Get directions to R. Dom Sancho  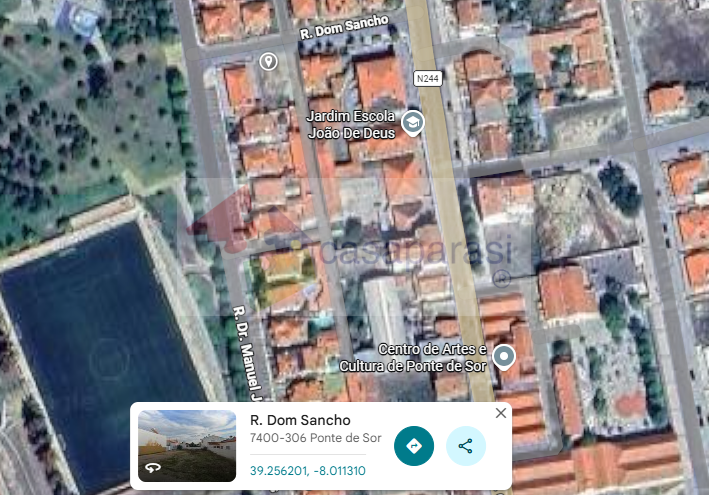(414, 446)
